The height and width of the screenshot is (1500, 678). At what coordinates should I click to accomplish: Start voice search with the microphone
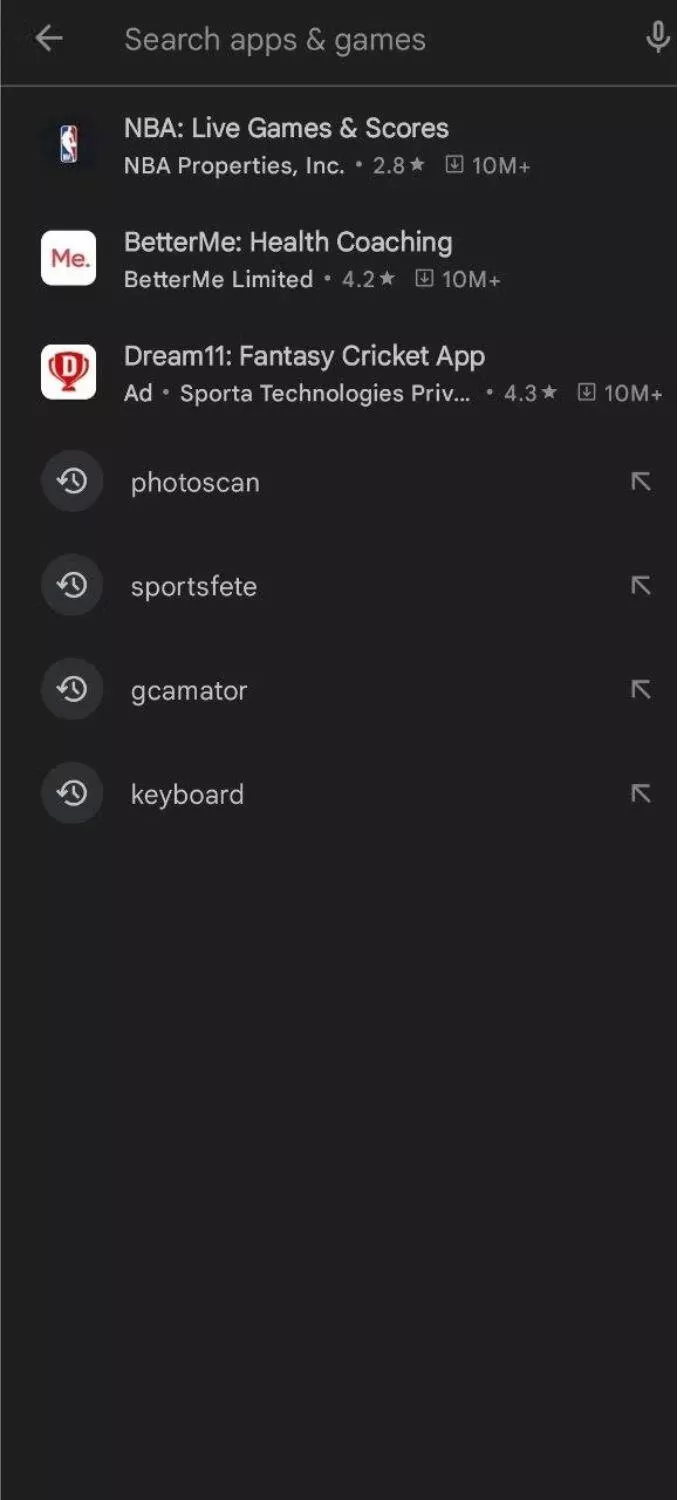pos(657,39)
